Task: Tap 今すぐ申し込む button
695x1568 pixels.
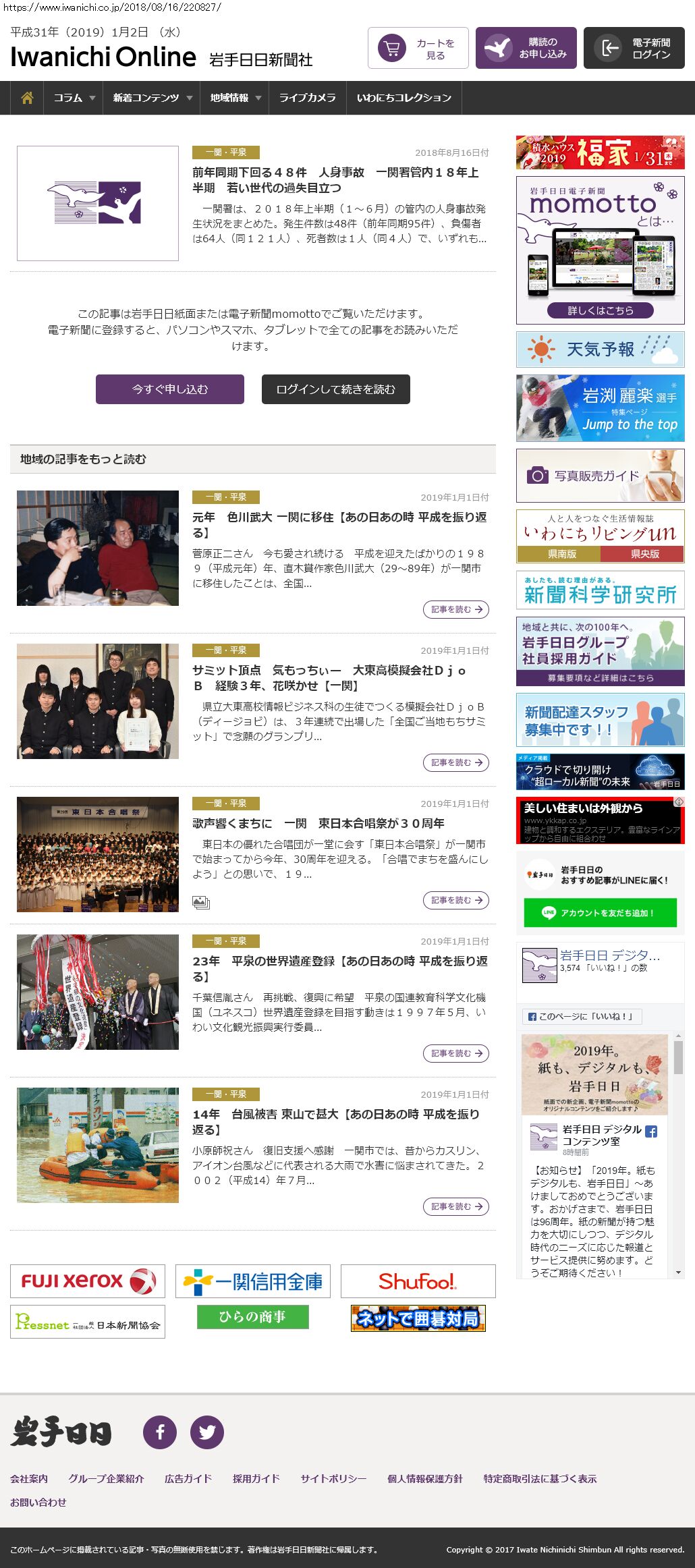Action: coord(170,389)
